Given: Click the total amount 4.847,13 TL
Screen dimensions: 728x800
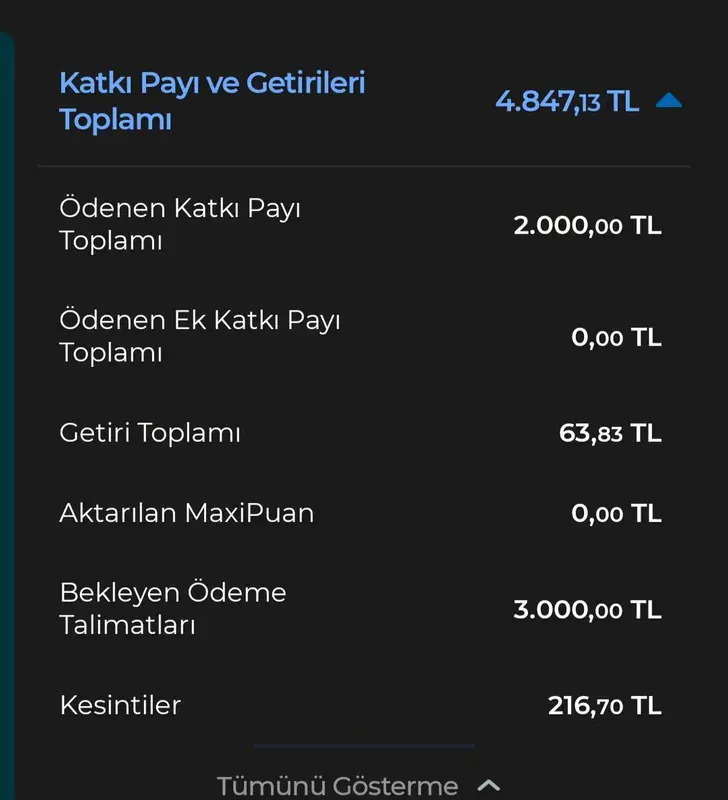Looking at the screenshot, I should tap(566, 100).
